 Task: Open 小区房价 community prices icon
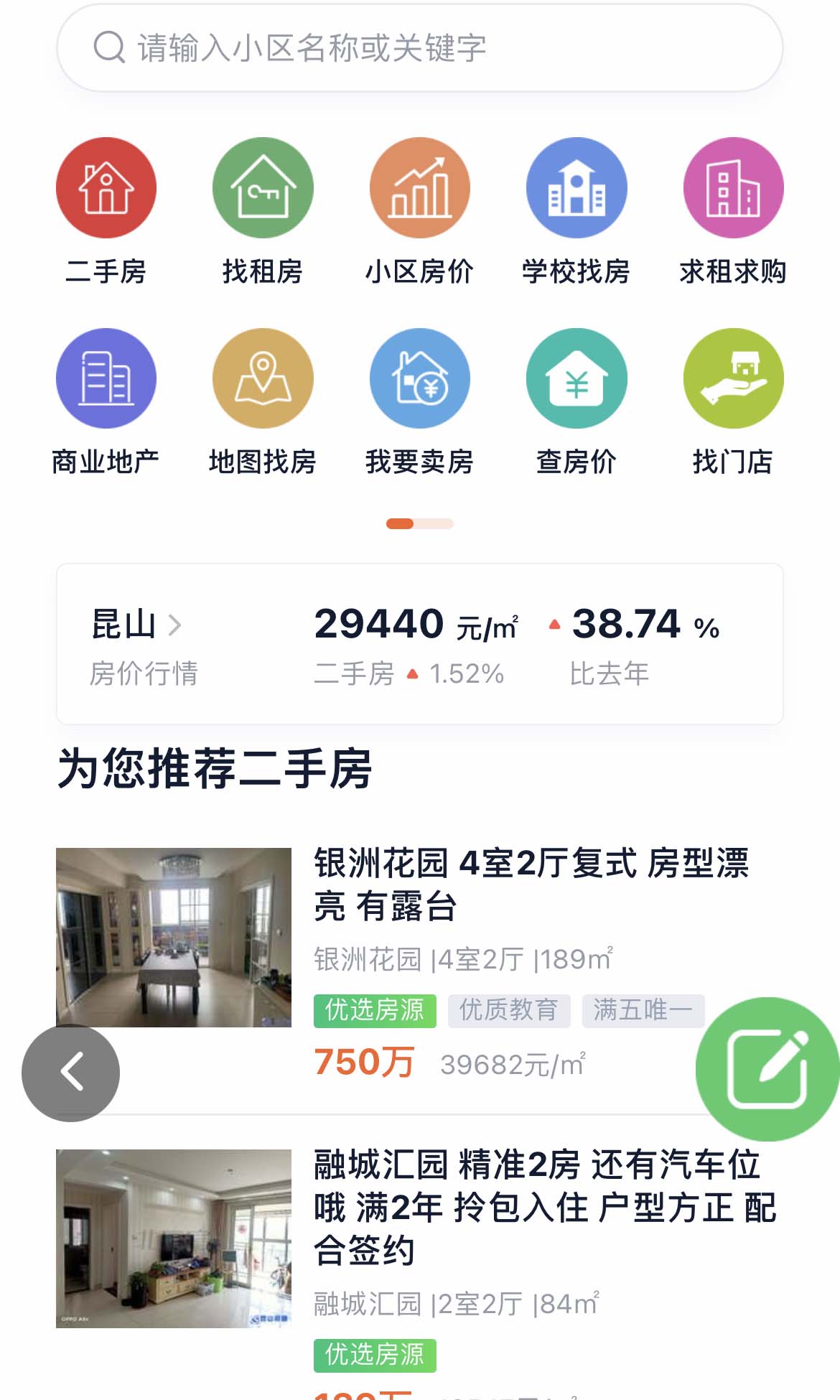[419, 187]
